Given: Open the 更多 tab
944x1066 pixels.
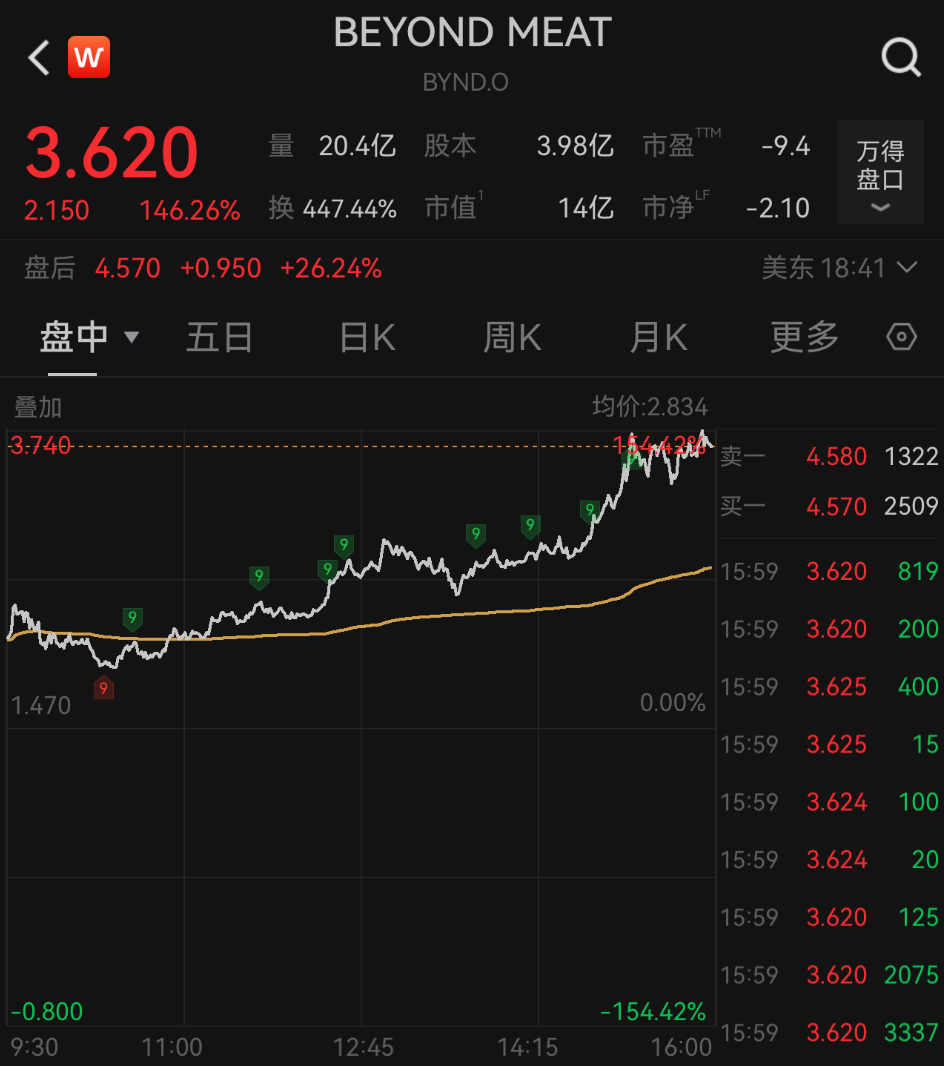Looking at the screenshot, I should pyautogui.click(x=804, y=337).
